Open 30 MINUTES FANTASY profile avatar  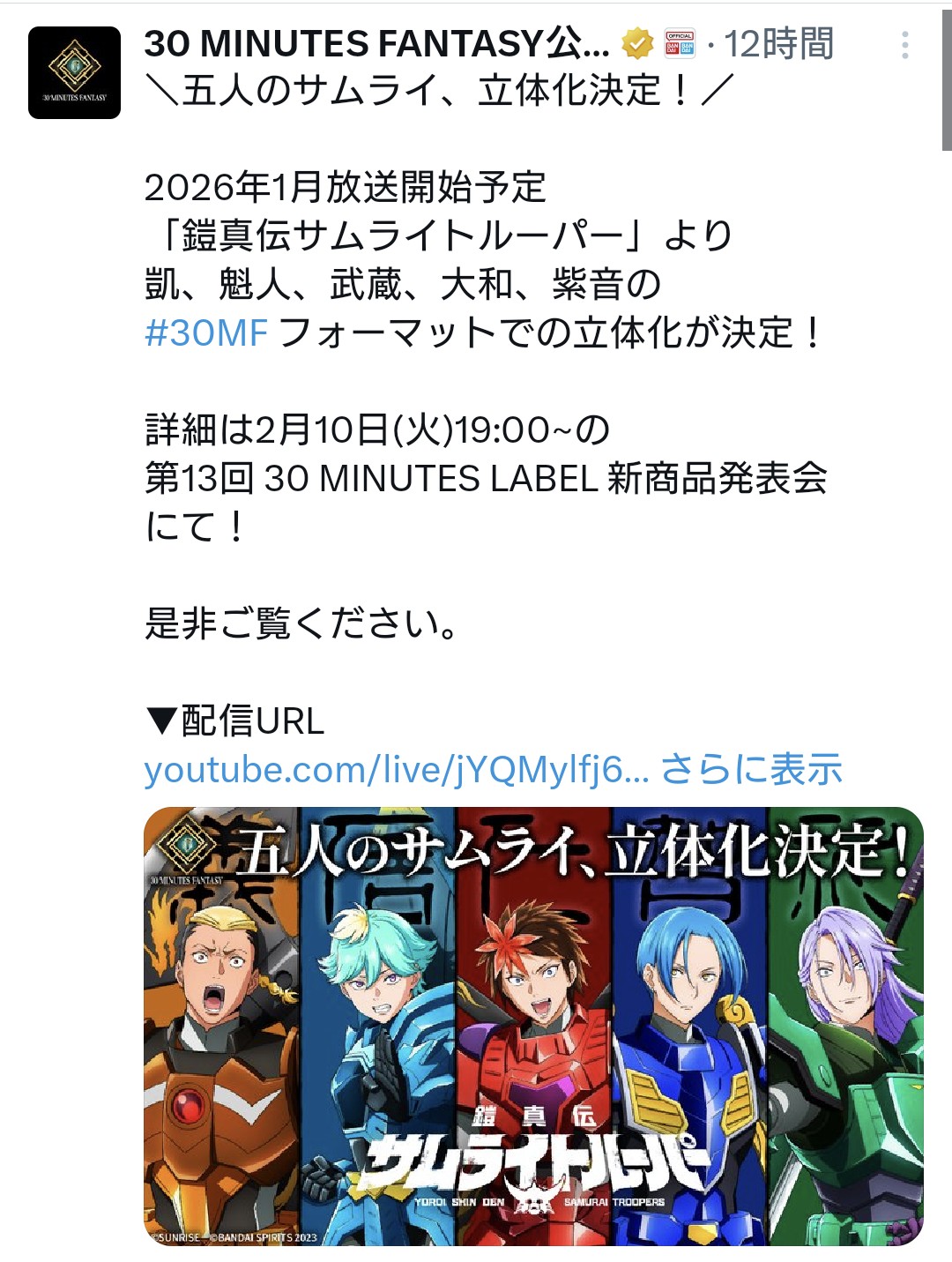coord(74,73)
